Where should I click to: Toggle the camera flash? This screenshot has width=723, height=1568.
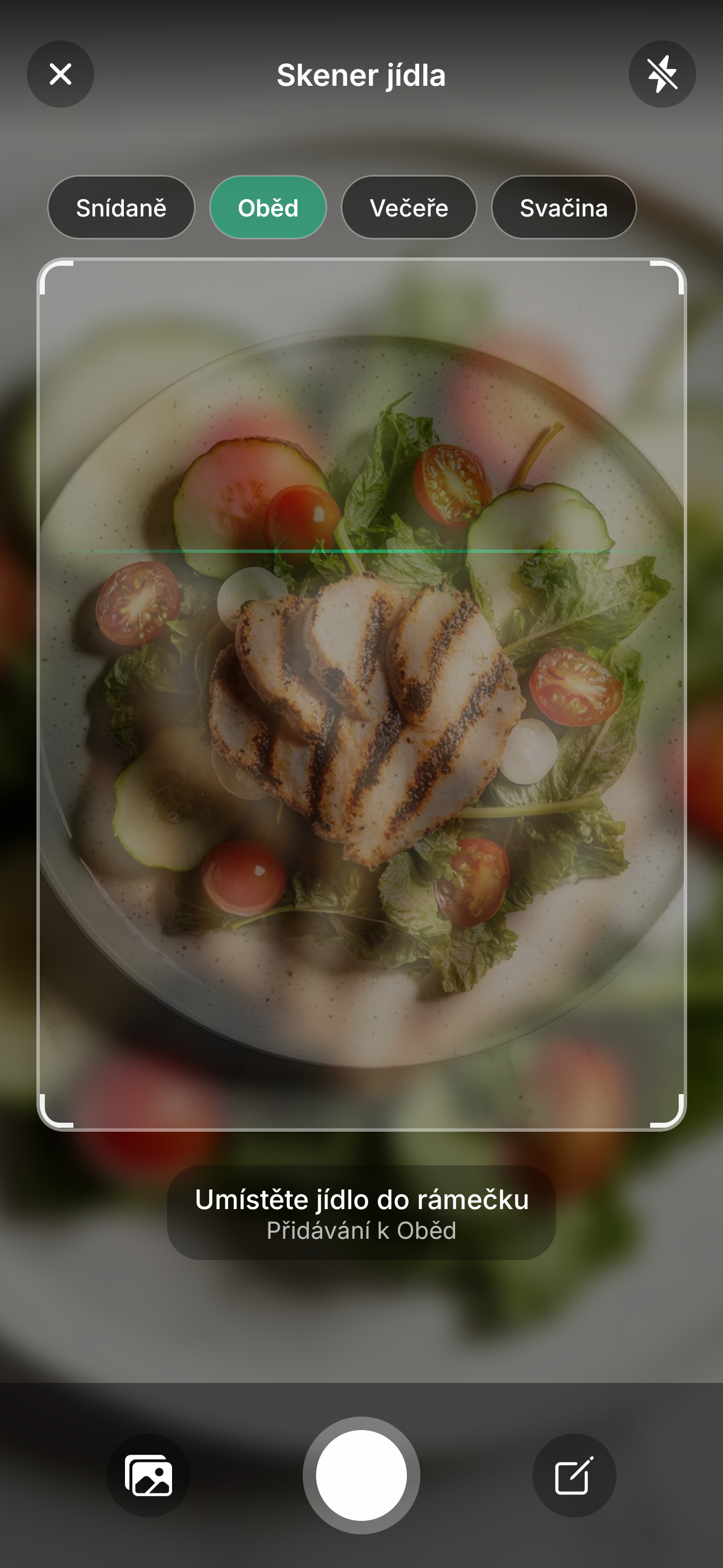pyautogui.click(x=661, y=74)
